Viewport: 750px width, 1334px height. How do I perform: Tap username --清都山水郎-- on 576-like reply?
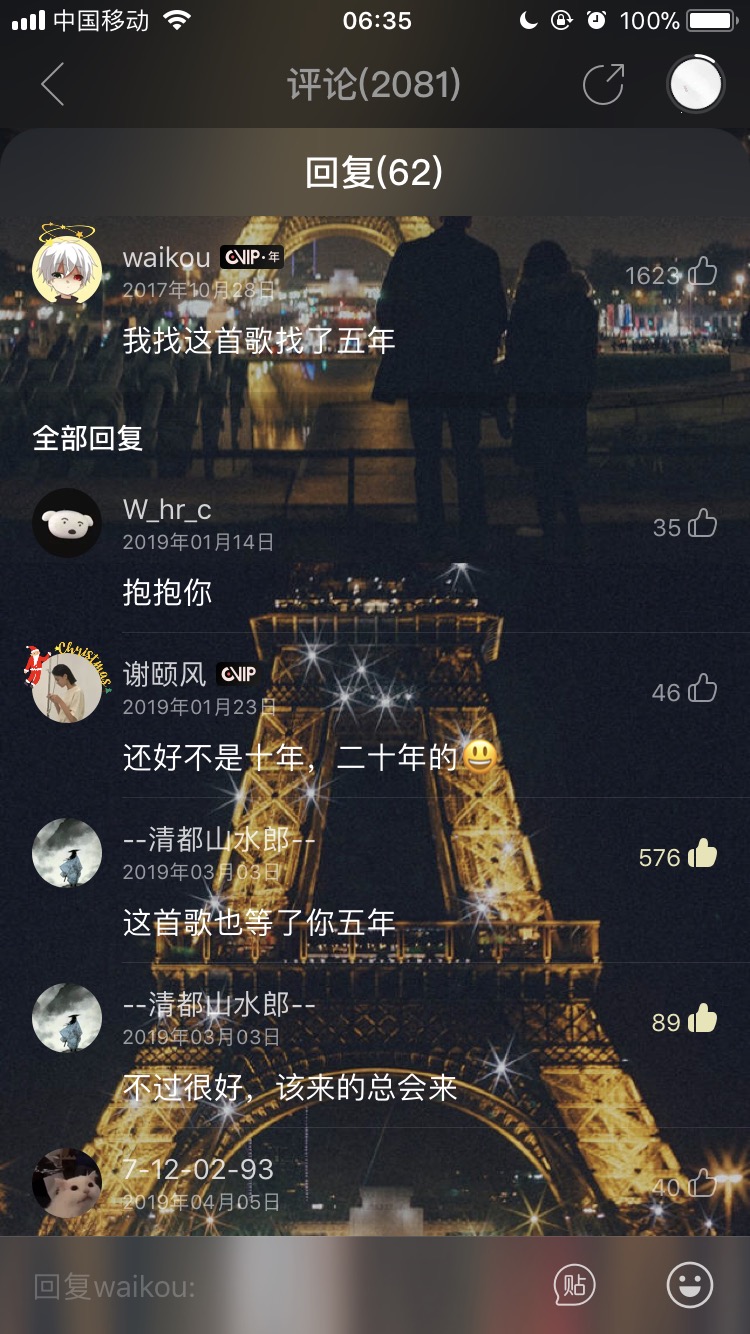pos(219,839)
